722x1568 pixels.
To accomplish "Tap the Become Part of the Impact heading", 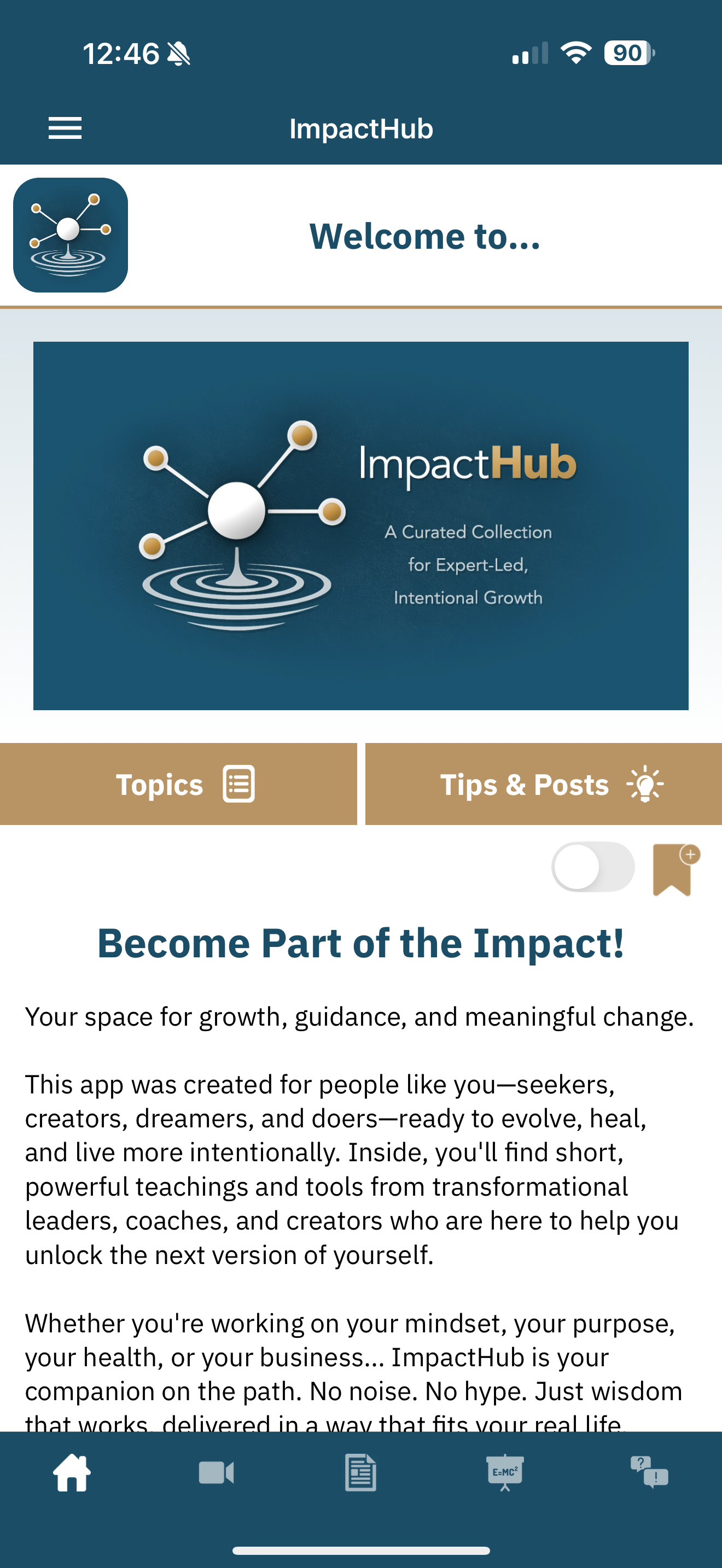I will tap(361, 943).
